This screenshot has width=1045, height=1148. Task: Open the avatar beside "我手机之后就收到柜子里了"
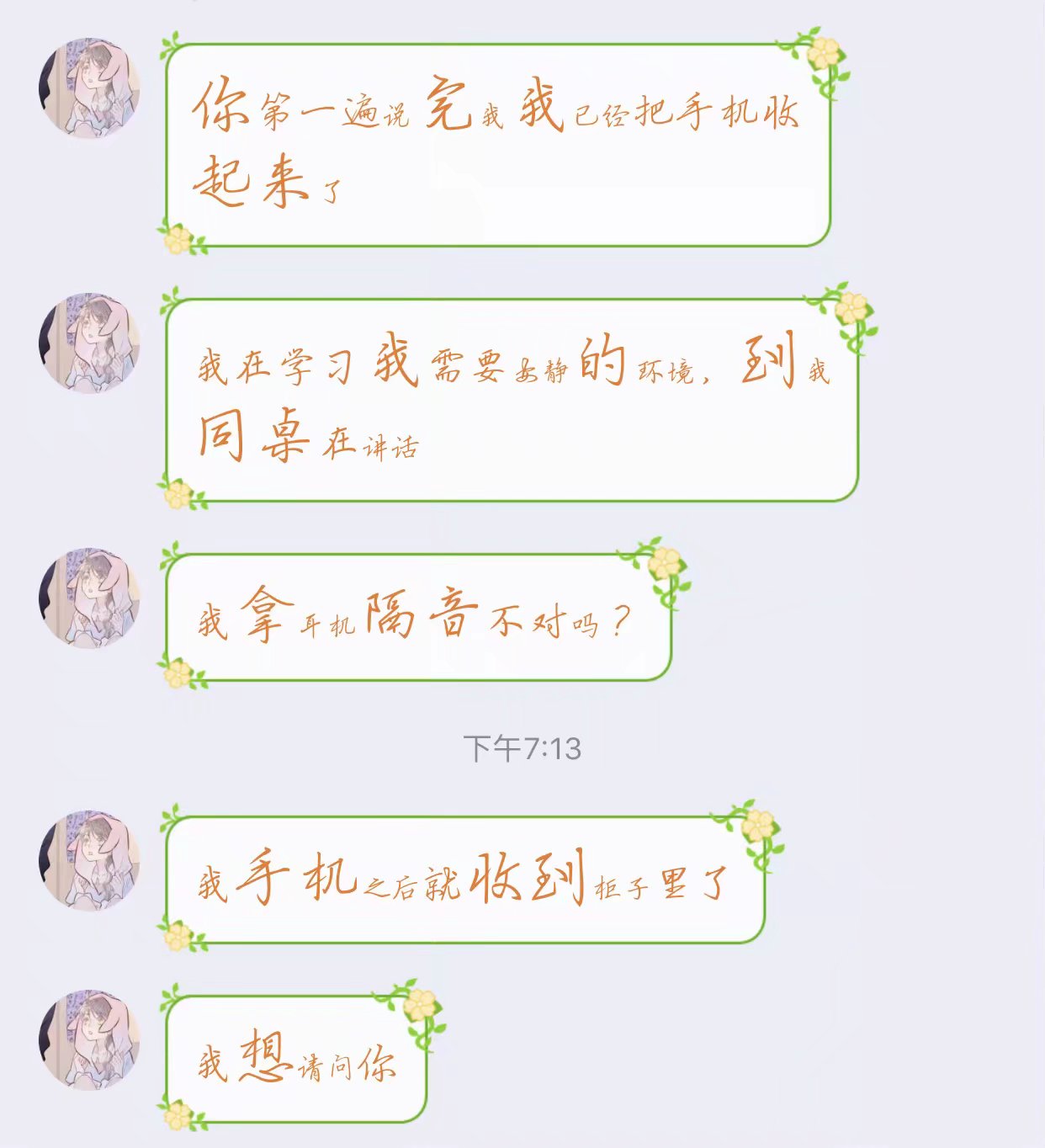[x=89, y=861]
